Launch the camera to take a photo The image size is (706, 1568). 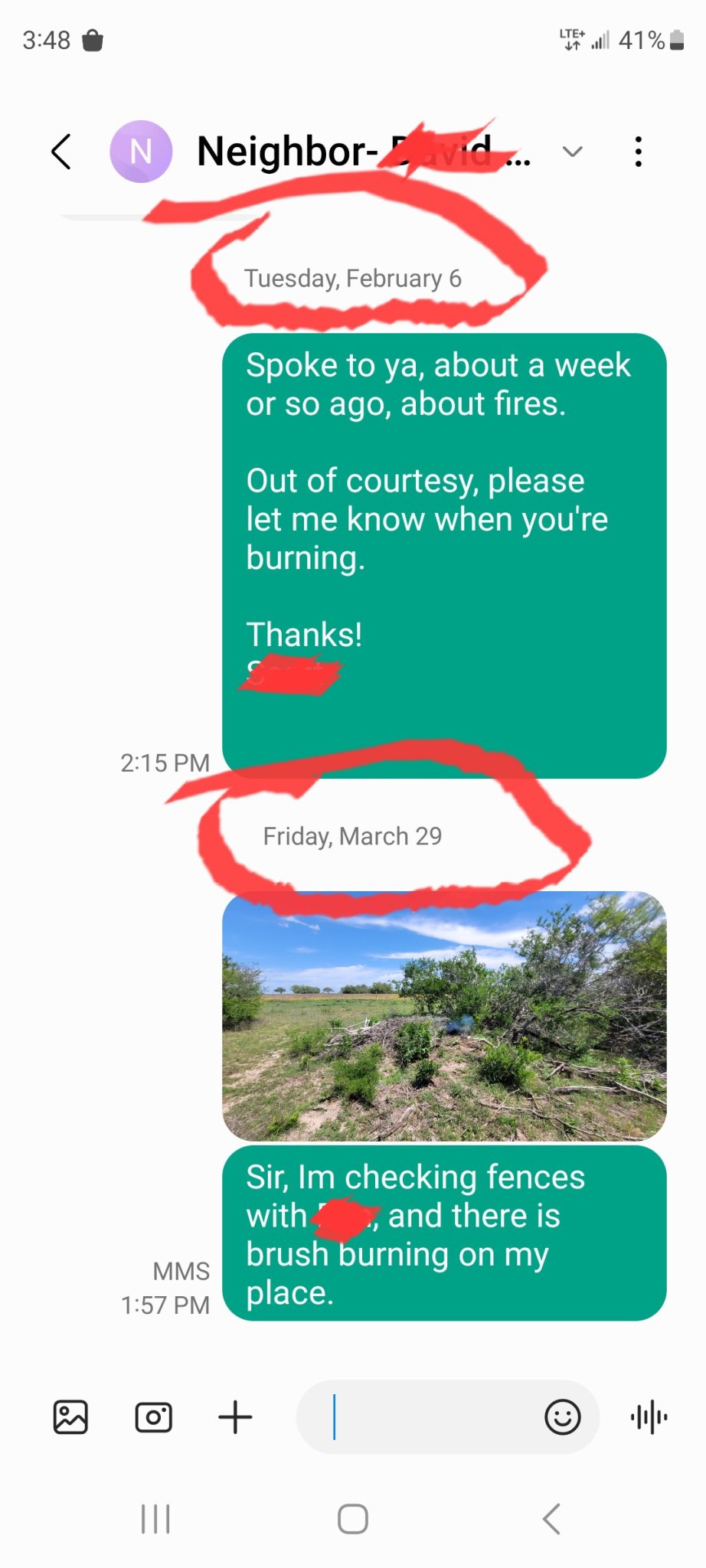tap(153, 1417)
